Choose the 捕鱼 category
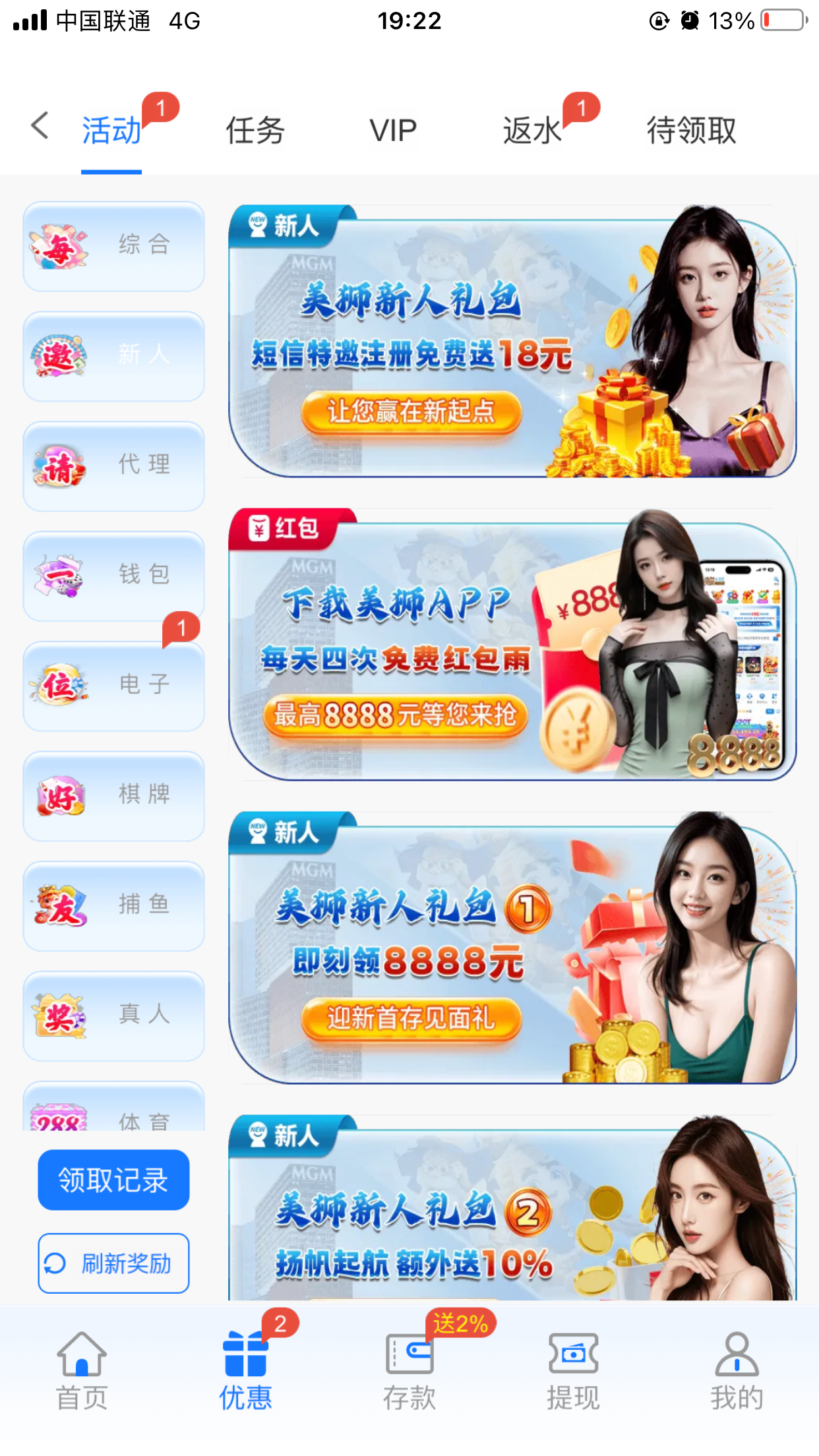 [x=114, y=905]
